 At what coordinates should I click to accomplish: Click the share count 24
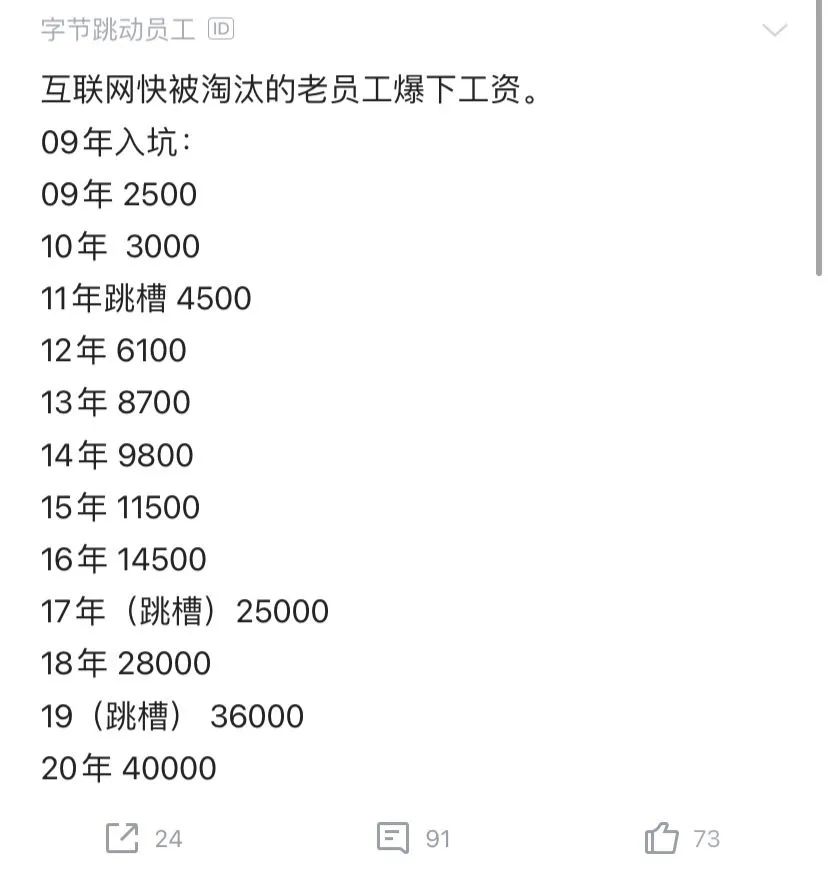click(168, 838)
